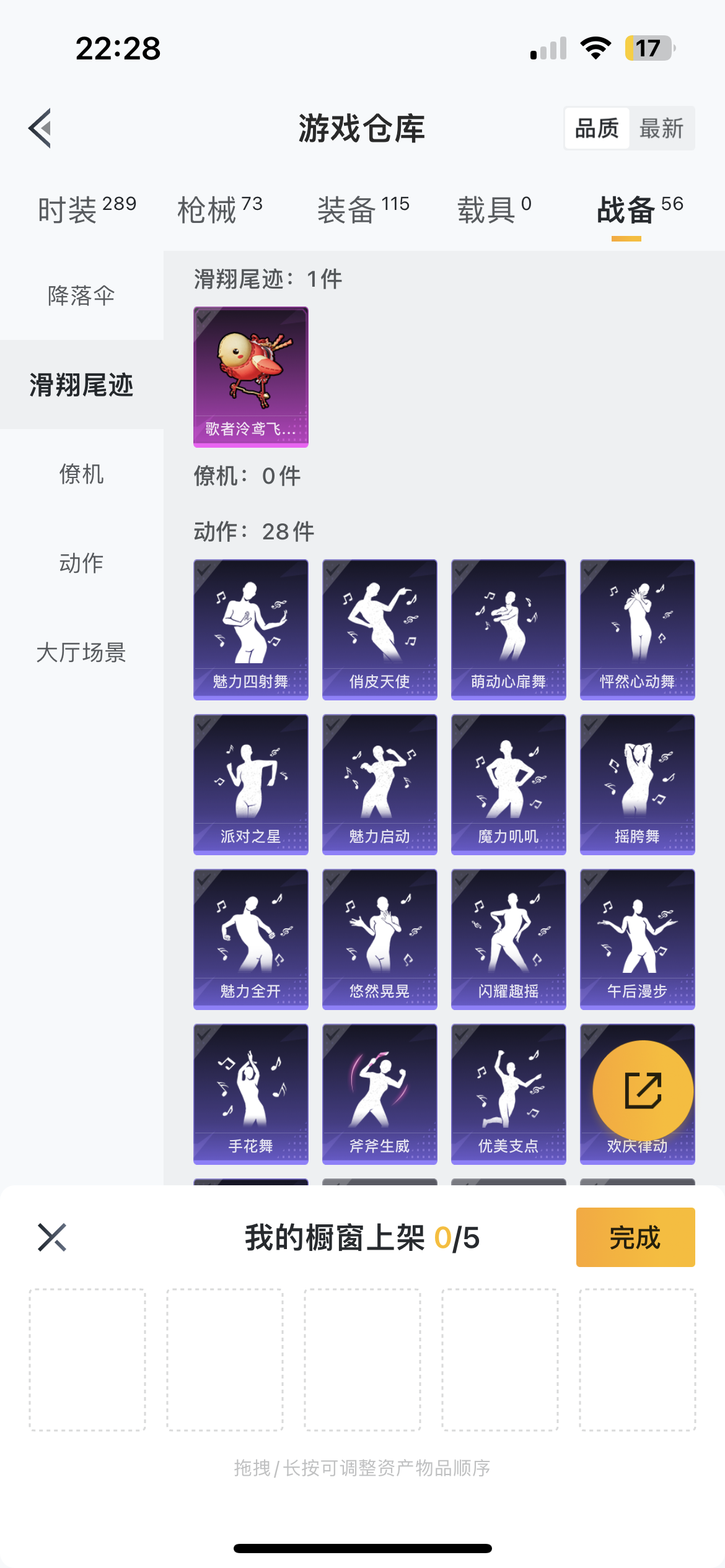
Task: Select the 午后漫步 emote
Action: click(x=637, y=939)
